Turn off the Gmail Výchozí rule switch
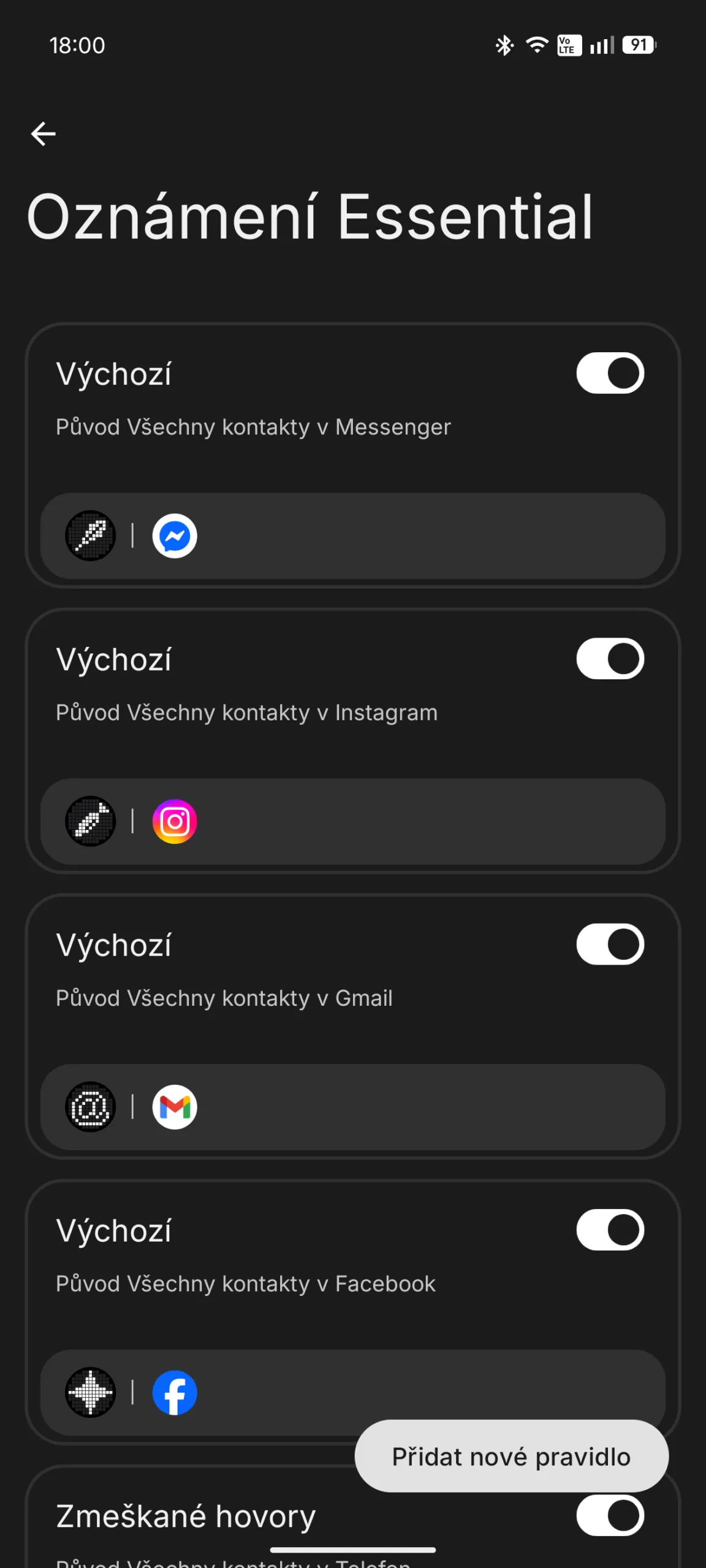 click(x=610, y=944)
